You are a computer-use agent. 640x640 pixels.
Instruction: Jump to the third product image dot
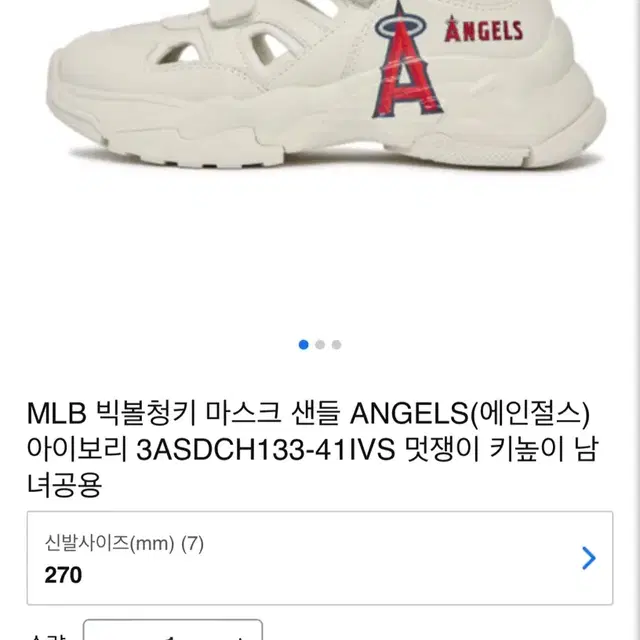(337, 345)
